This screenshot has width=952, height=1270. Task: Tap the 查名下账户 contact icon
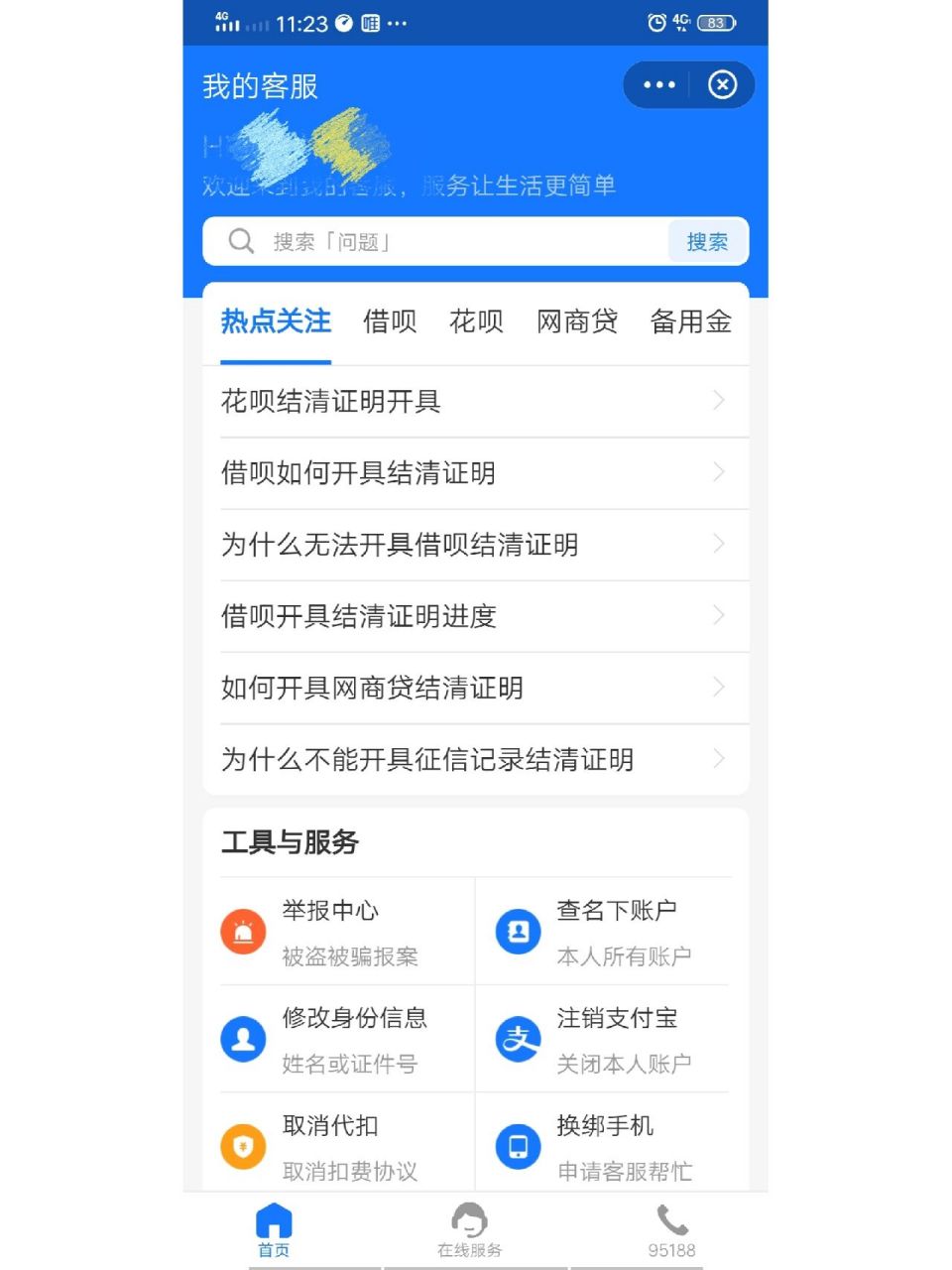tap(518, 931)
